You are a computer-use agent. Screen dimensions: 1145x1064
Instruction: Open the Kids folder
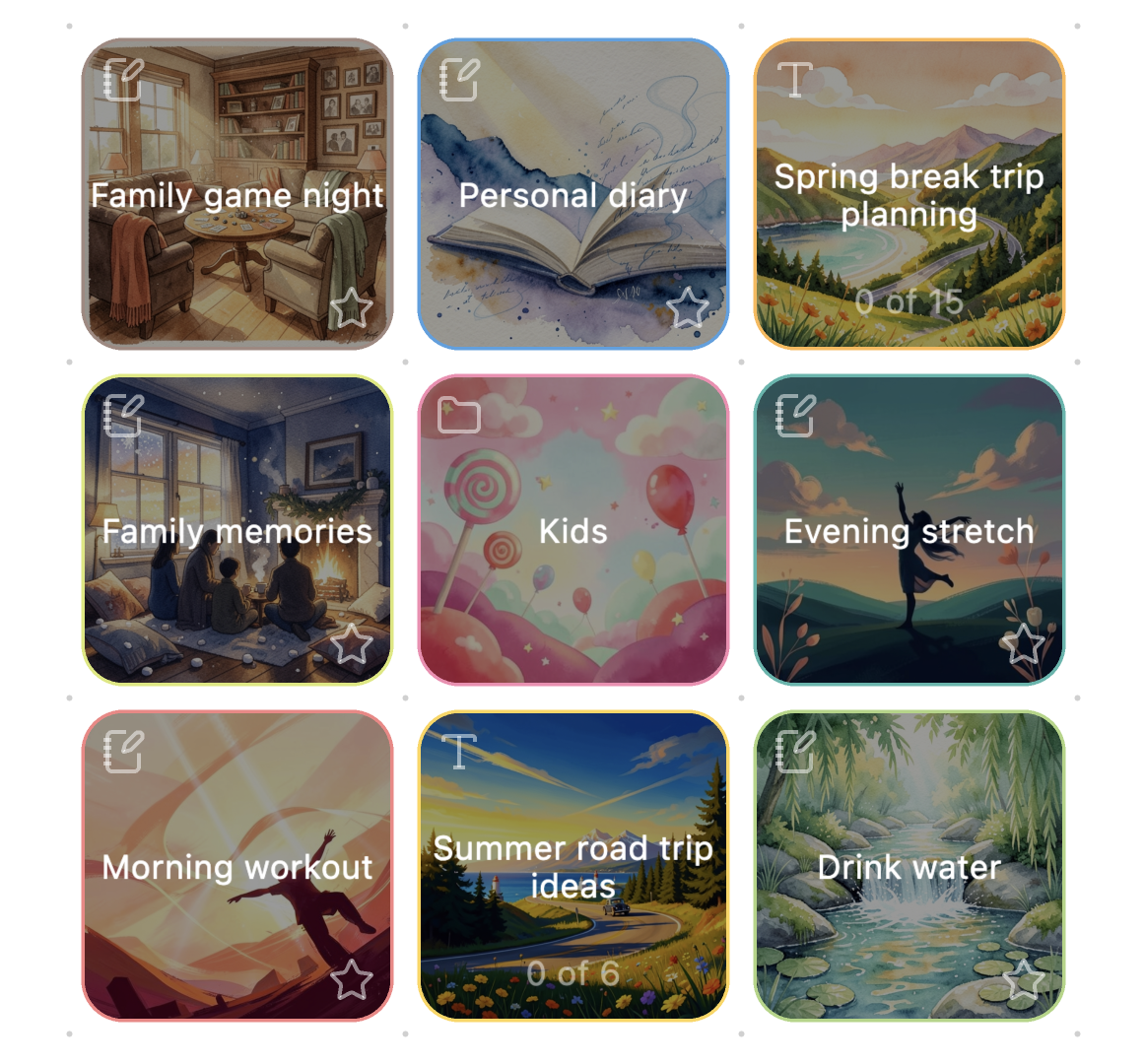point(572,531)
